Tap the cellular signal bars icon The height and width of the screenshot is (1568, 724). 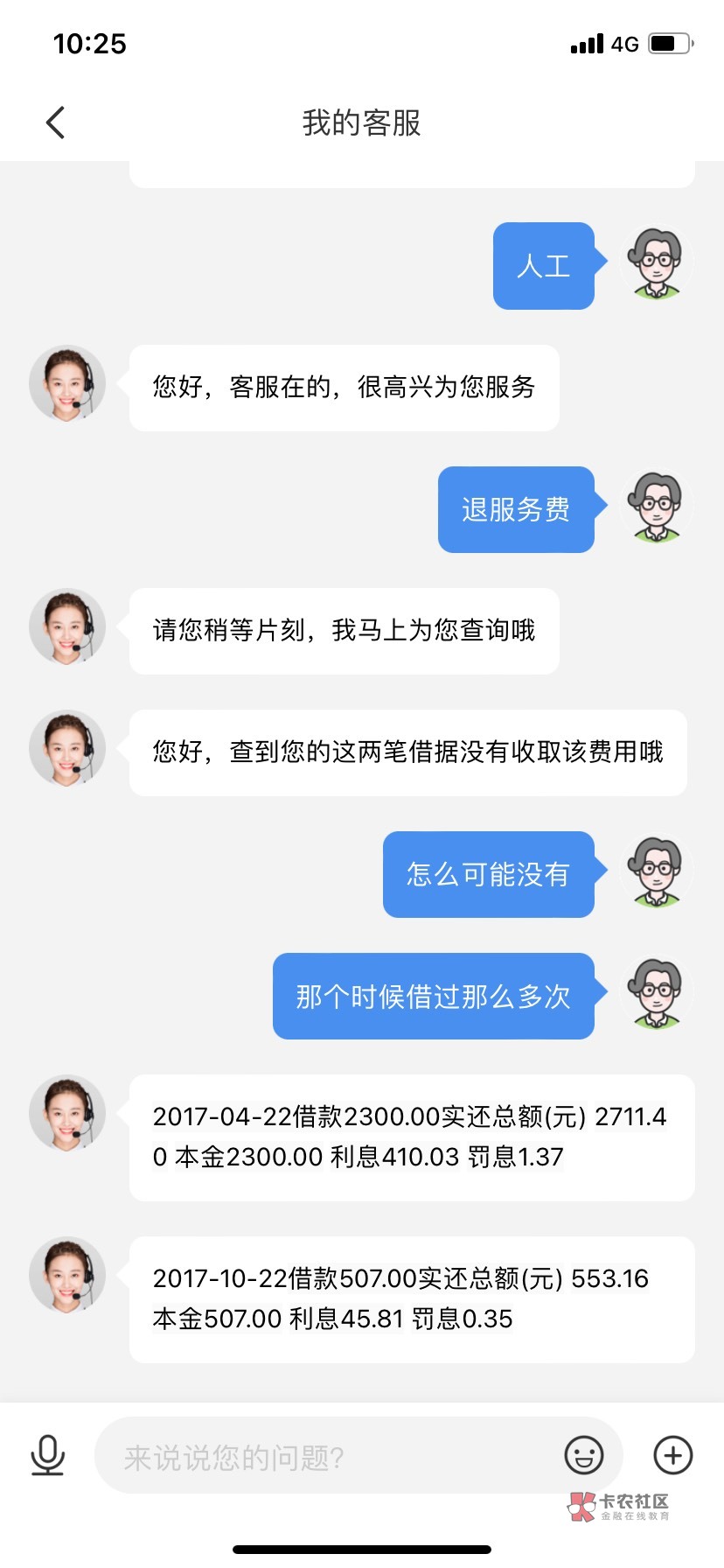tap(586, 42)
